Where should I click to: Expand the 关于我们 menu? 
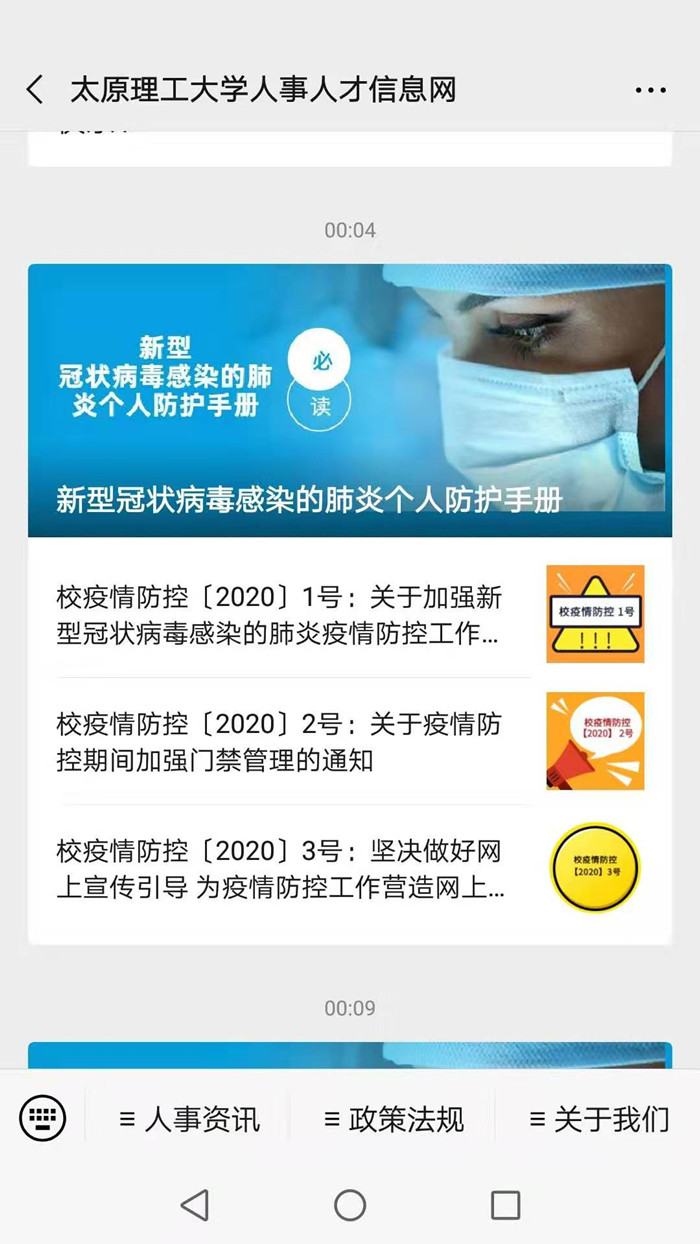598,1118
